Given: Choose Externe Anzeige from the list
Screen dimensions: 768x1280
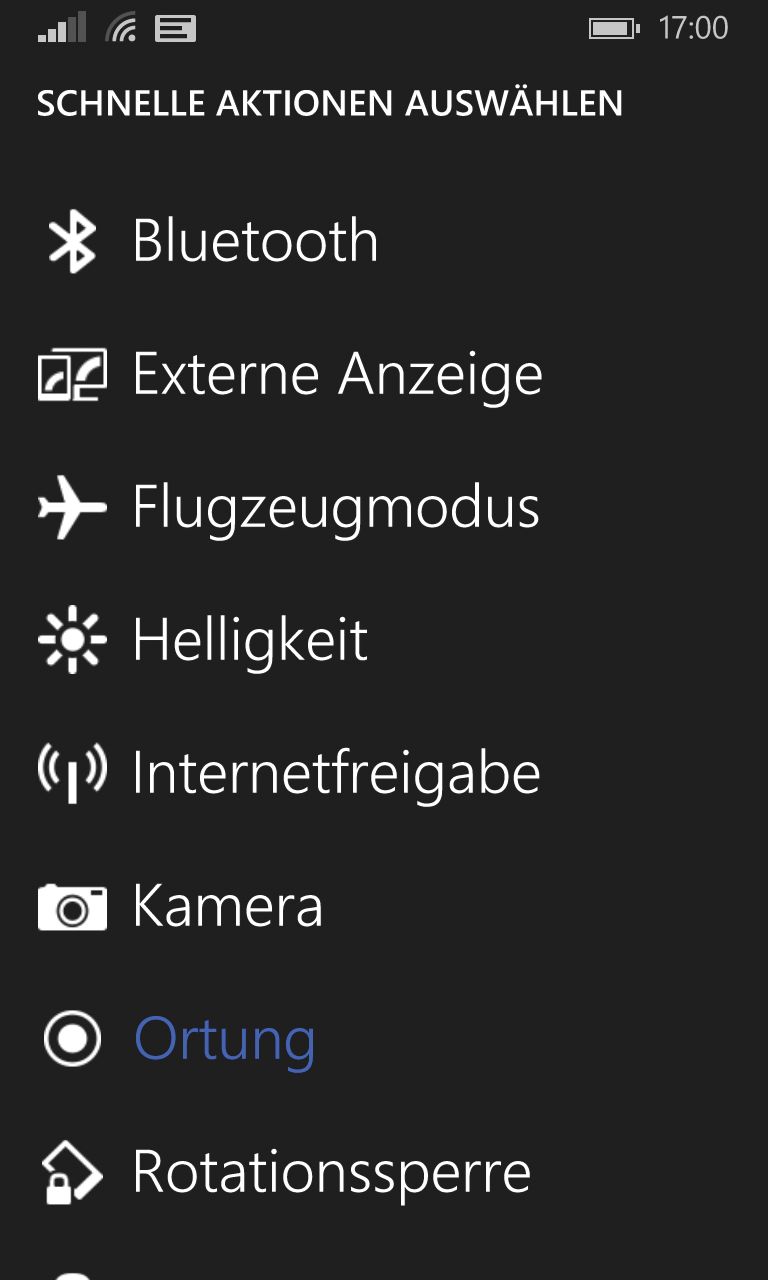Looking at the screenshot, I should pos(384,374).
